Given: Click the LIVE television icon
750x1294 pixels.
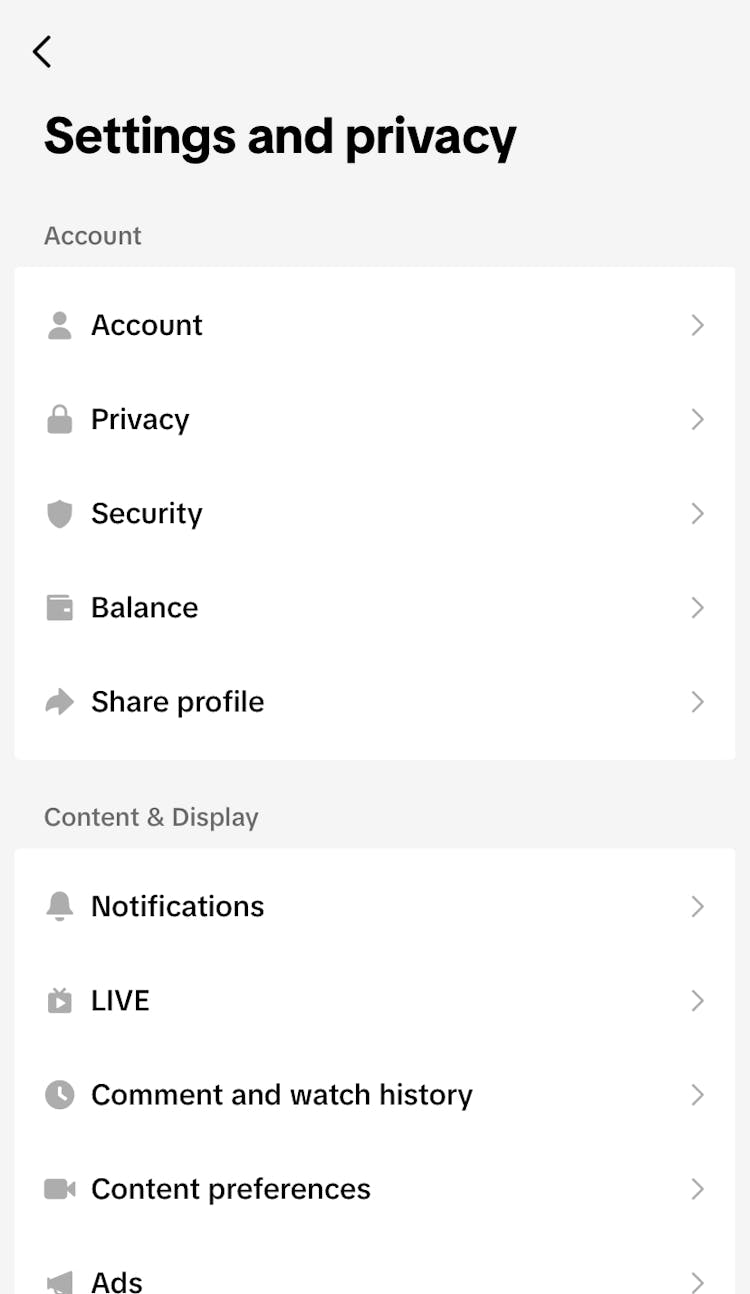Looking at the screenshot, I should click(x=60, y=1000).
